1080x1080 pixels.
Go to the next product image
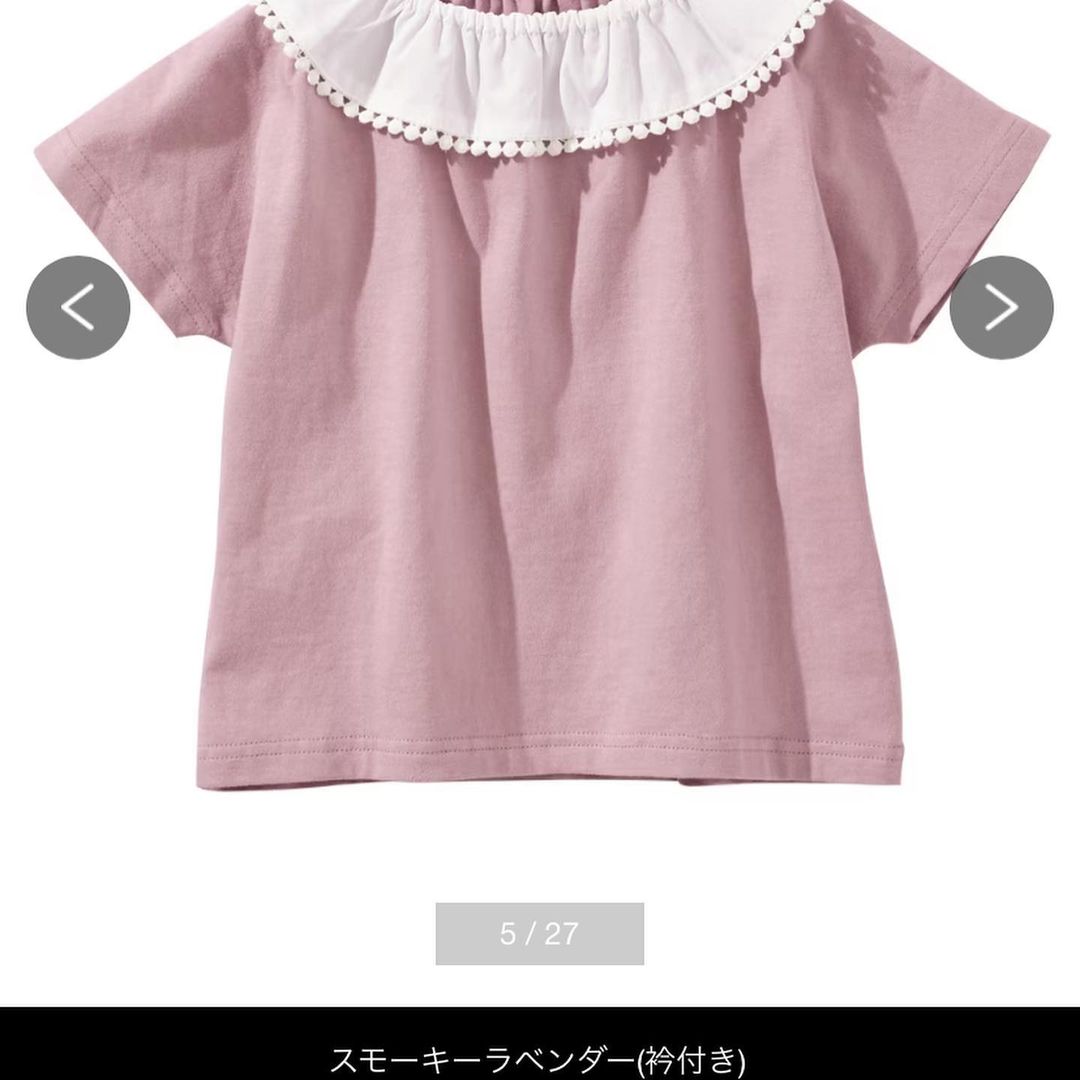click(1001, 308)
